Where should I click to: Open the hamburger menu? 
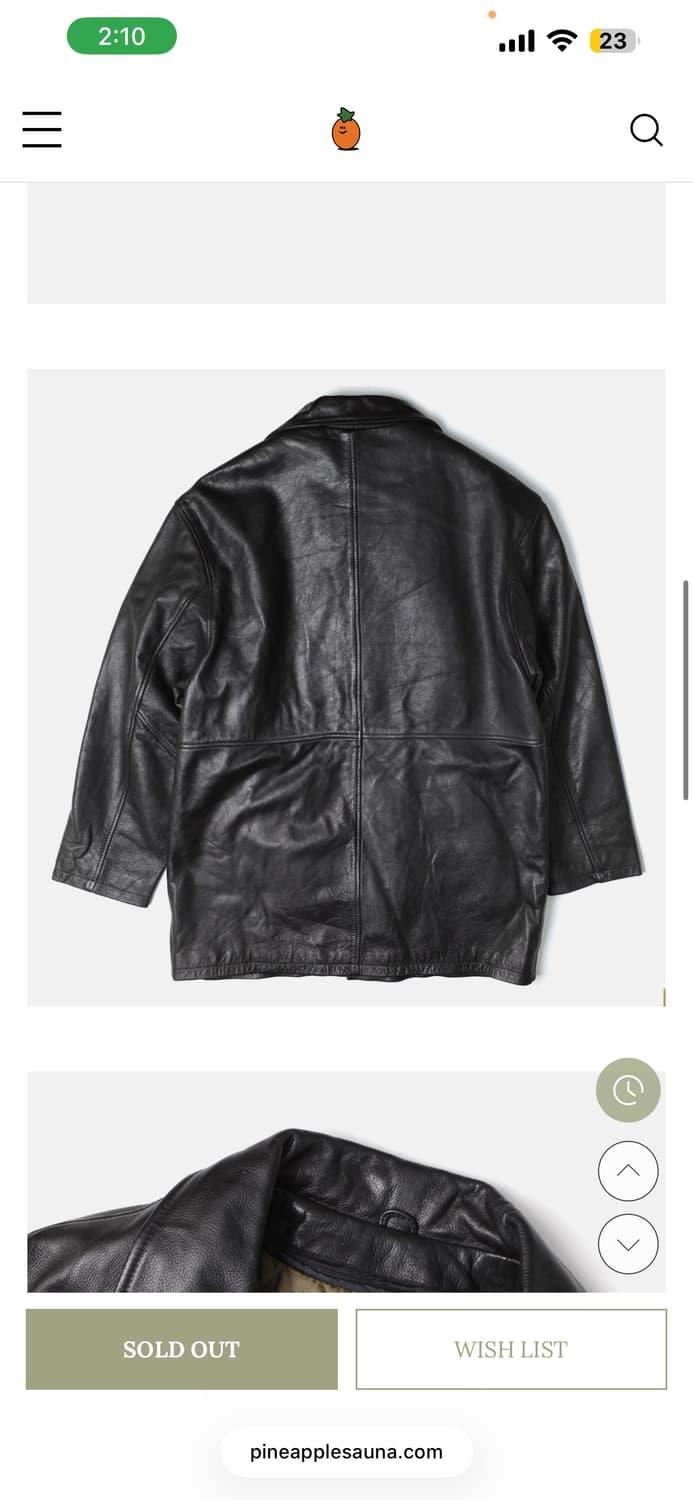click(x=42, y=130)
